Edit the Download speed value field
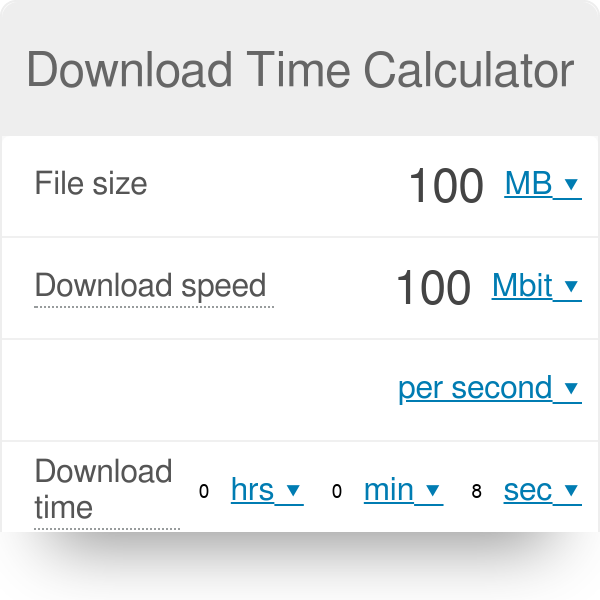This screenshot has width=600, height=600. pos(433,288)
